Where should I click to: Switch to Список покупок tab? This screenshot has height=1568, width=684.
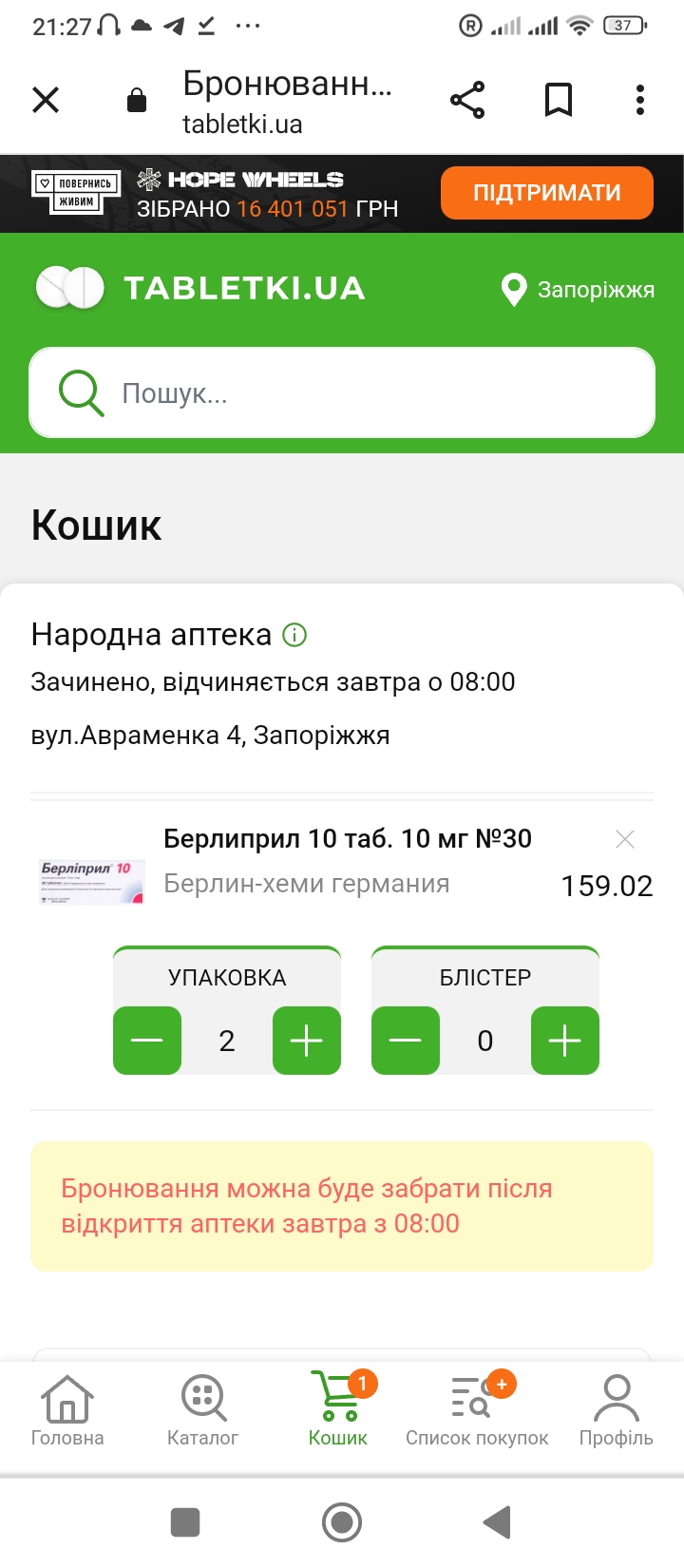click(477, 1411)
